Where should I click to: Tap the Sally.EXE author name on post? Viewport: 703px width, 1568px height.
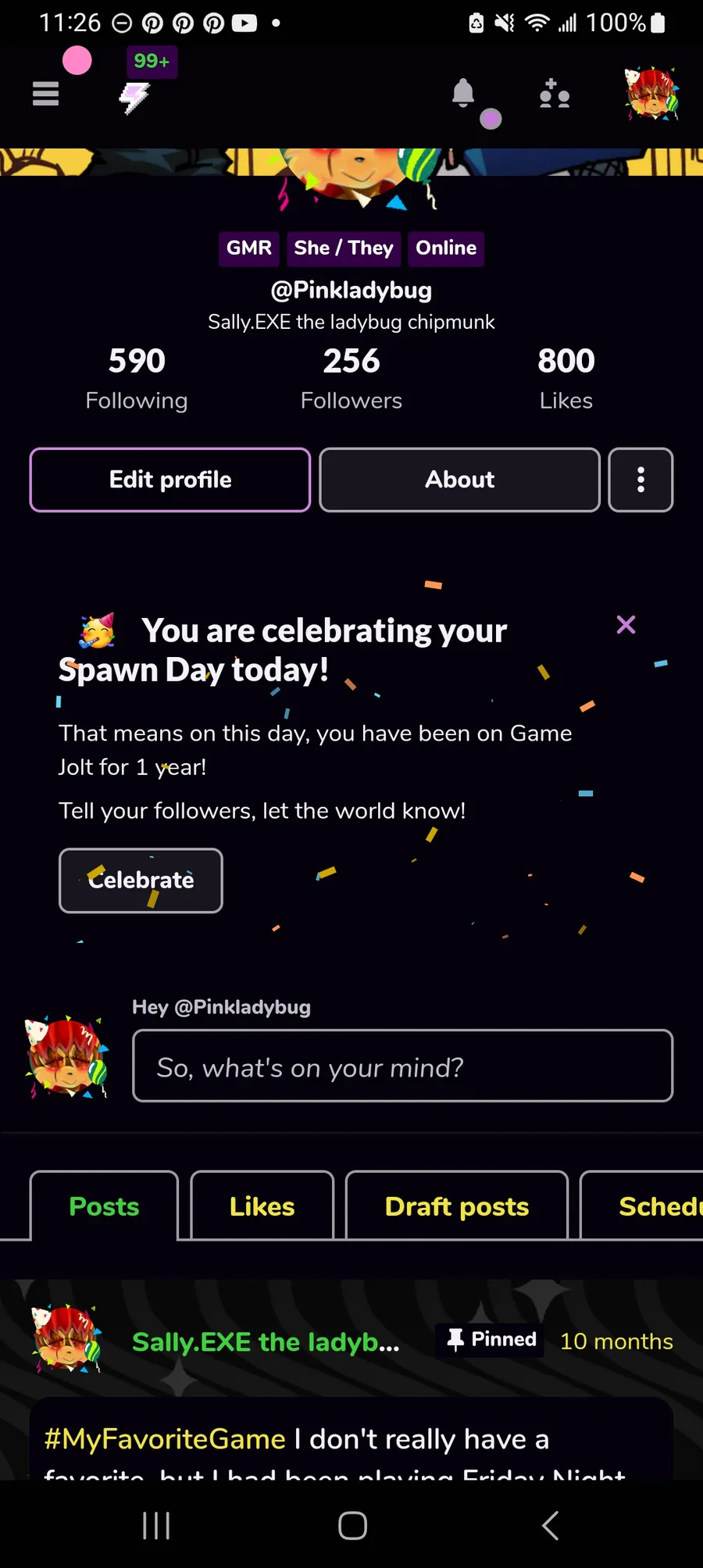tap(266, 1341)
